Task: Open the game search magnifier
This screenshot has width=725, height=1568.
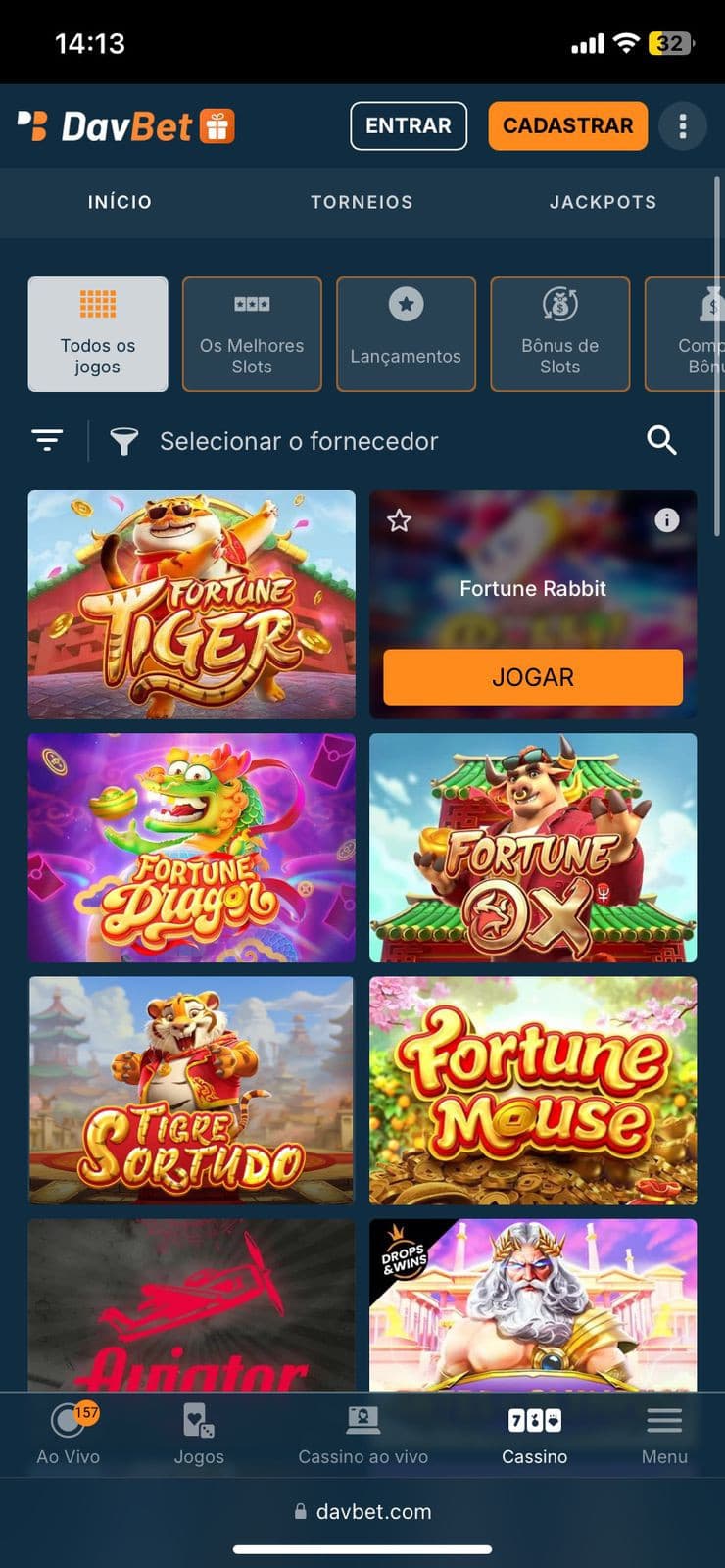Action: [x=662, y=441]
